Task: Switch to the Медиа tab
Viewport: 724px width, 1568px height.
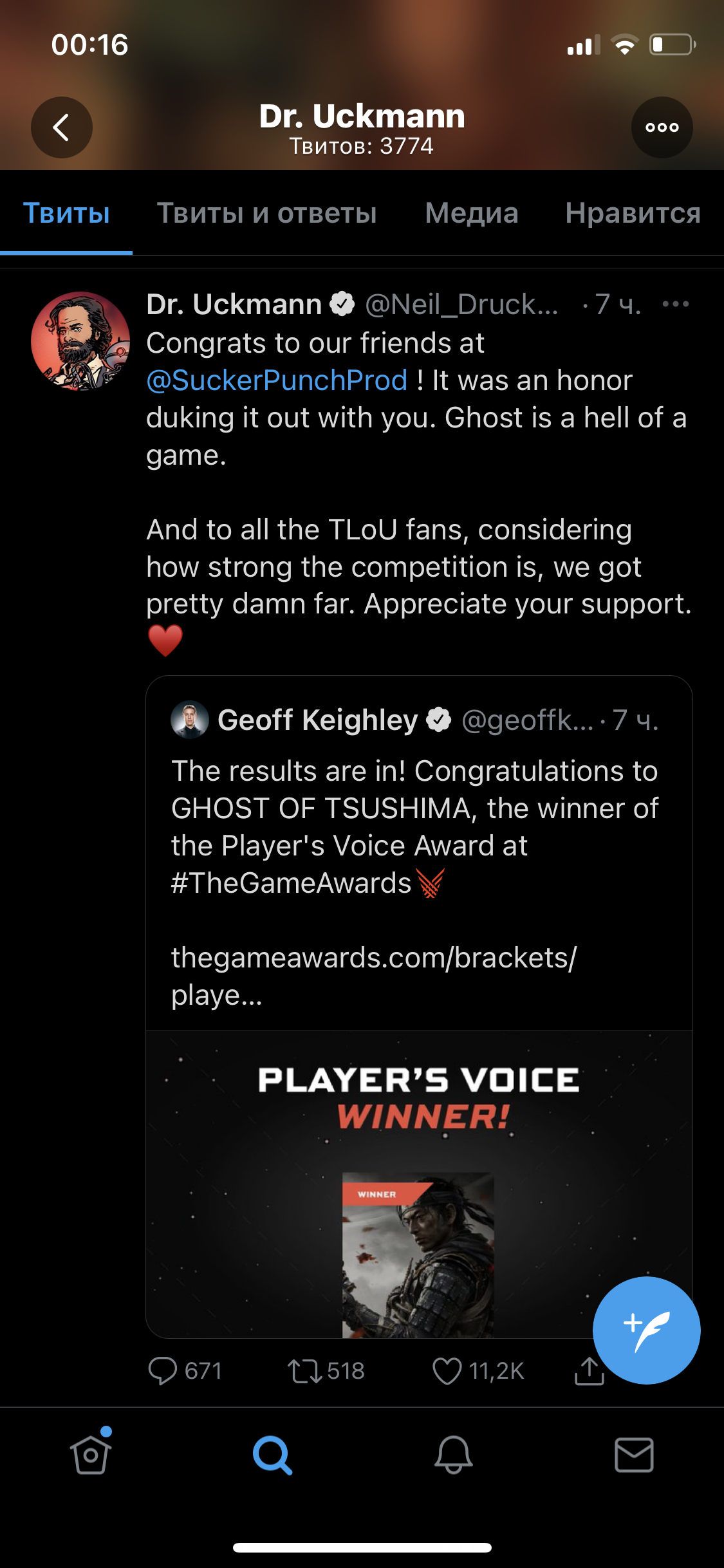Action: pyautogui.click(x=471, y=213)
